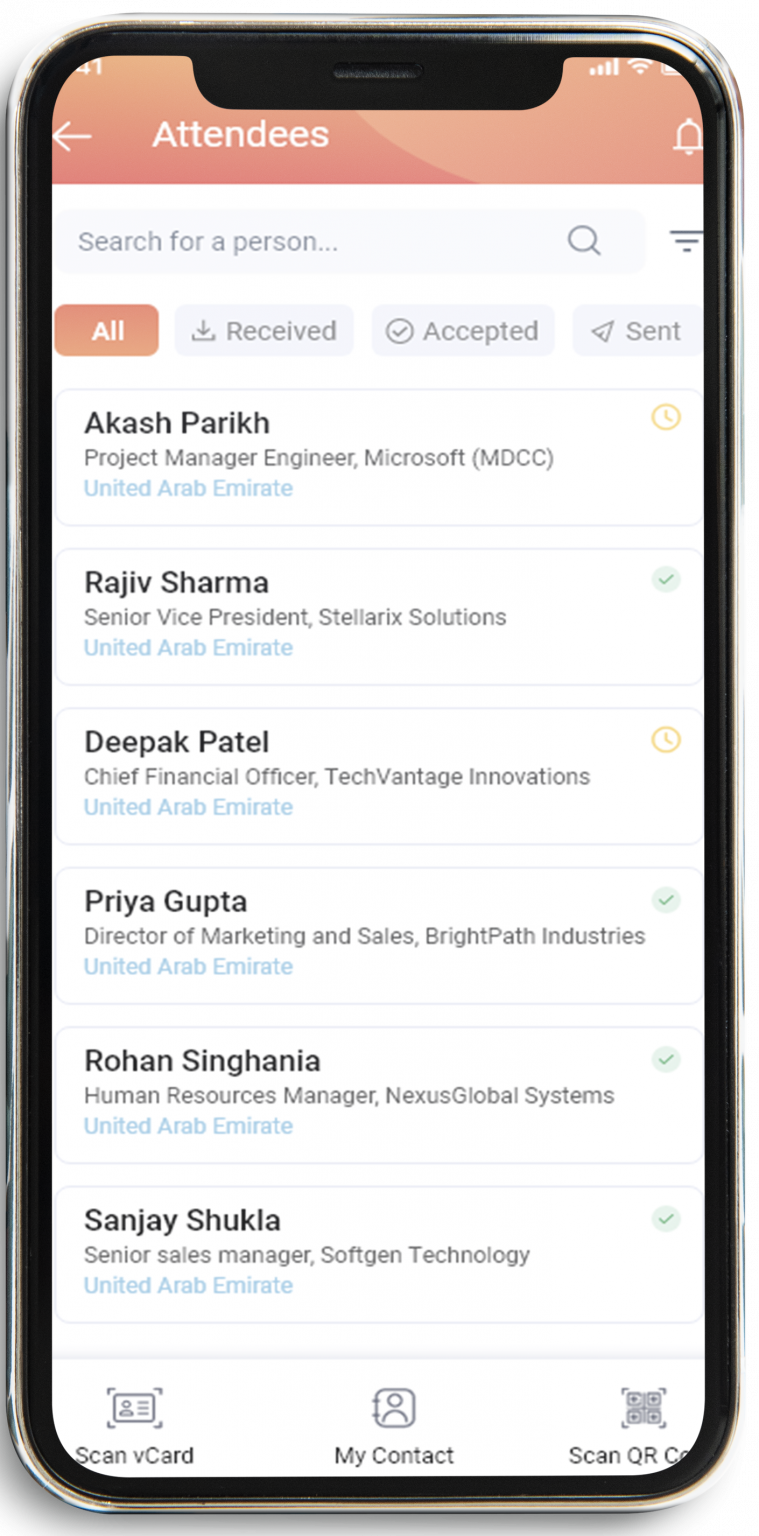Switch to the Accepted tab
Image resolution: width=759 pixels, height=1536 pixels.
coord(463,331)
